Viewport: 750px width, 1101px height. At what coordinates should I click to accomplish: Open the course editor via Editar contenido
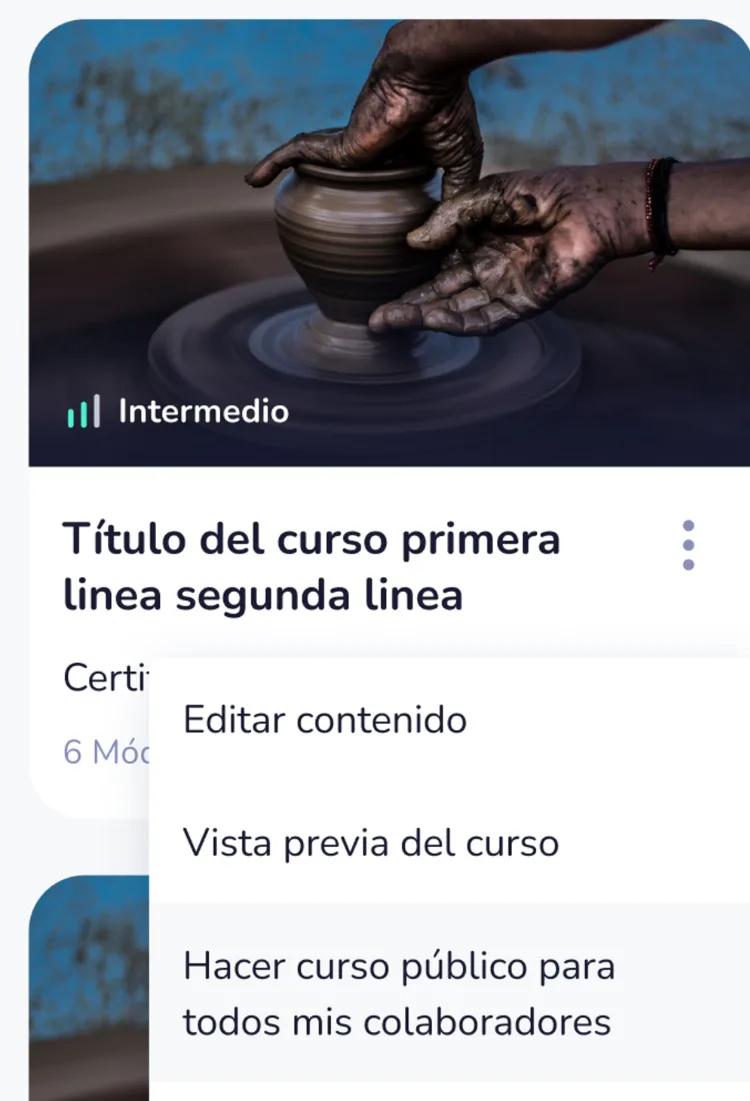(323, 719)
